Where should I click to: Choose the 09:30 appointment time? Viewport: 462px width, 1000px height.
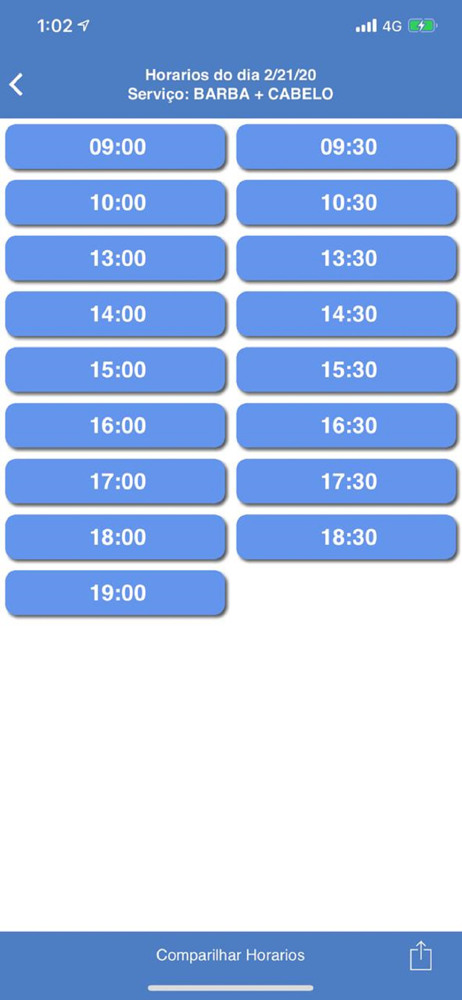(346, 147)
